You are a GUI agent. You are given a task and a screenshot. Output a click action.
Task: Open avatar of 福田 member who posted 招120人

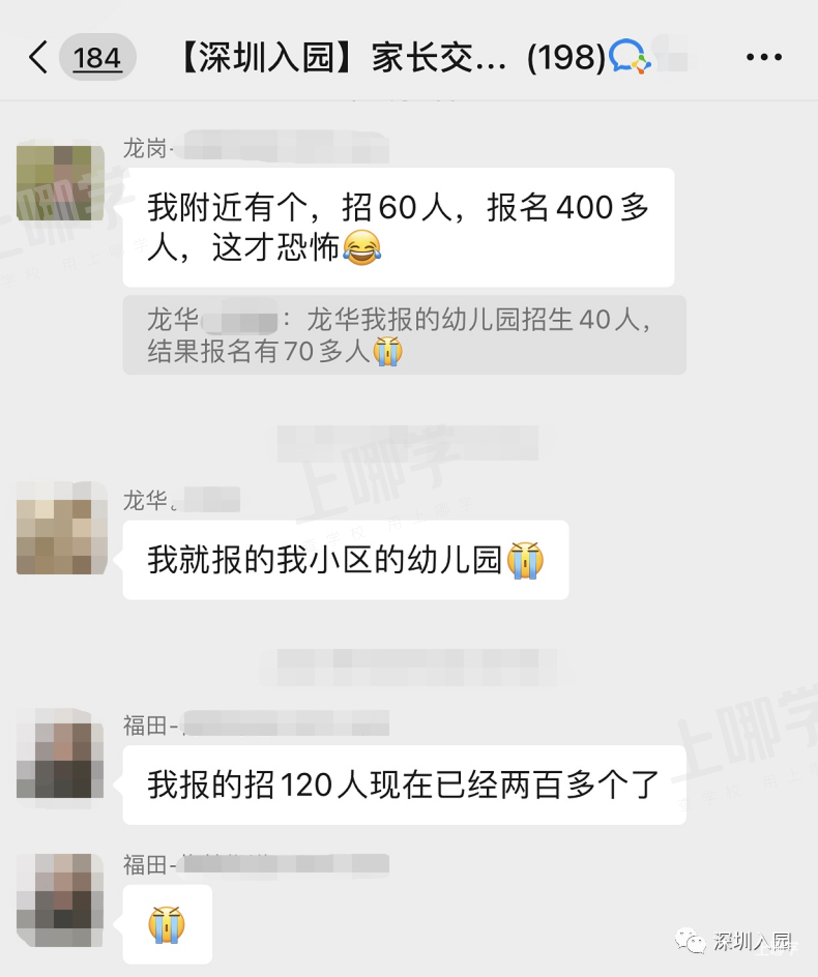tap(60, 753)
